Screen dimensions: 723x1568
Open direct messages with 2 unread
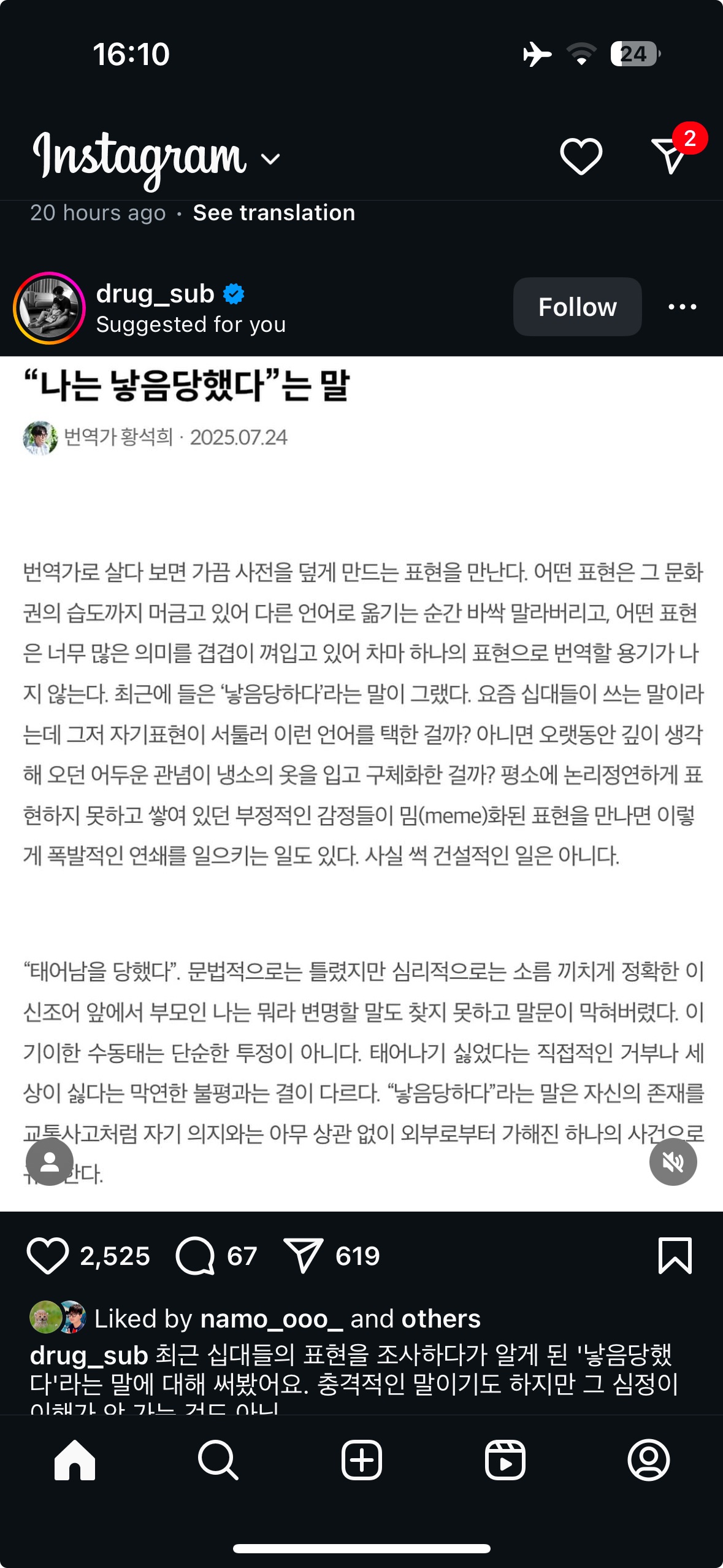[x=670, y=155]
